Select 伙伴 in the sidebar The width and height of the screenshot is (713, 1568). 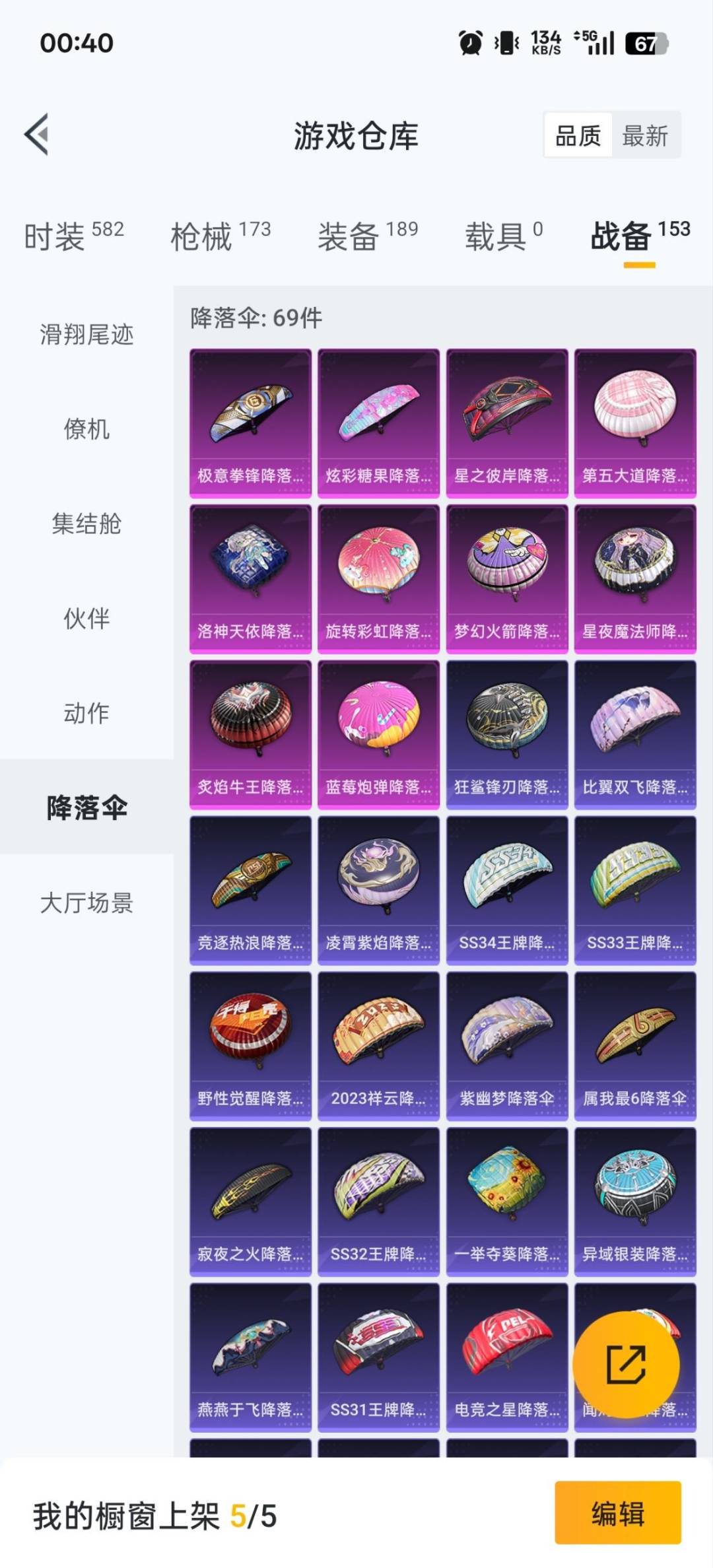[86, 619]
